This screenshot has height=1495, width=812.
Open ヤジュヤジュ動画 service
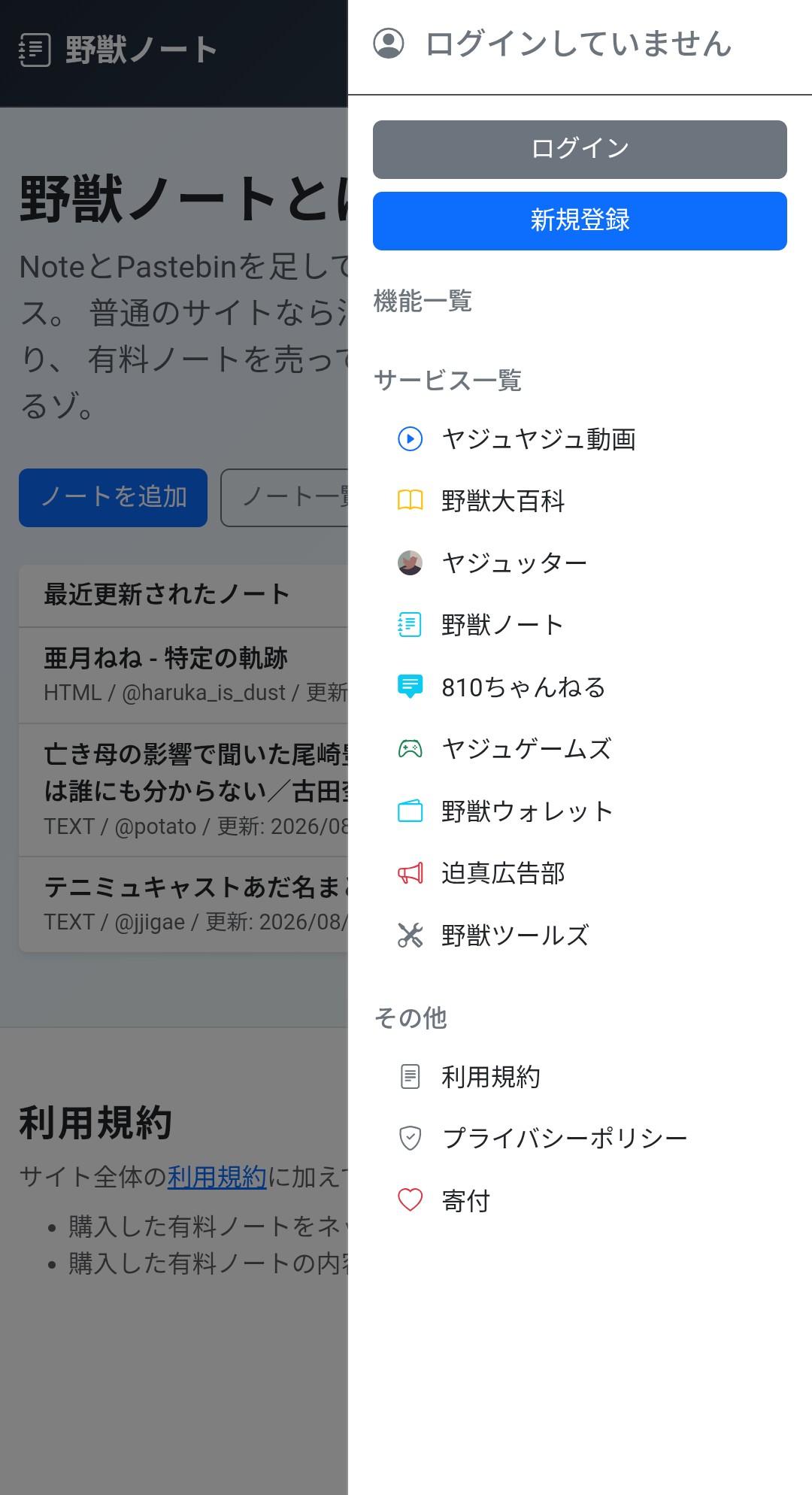coord(580,439)
